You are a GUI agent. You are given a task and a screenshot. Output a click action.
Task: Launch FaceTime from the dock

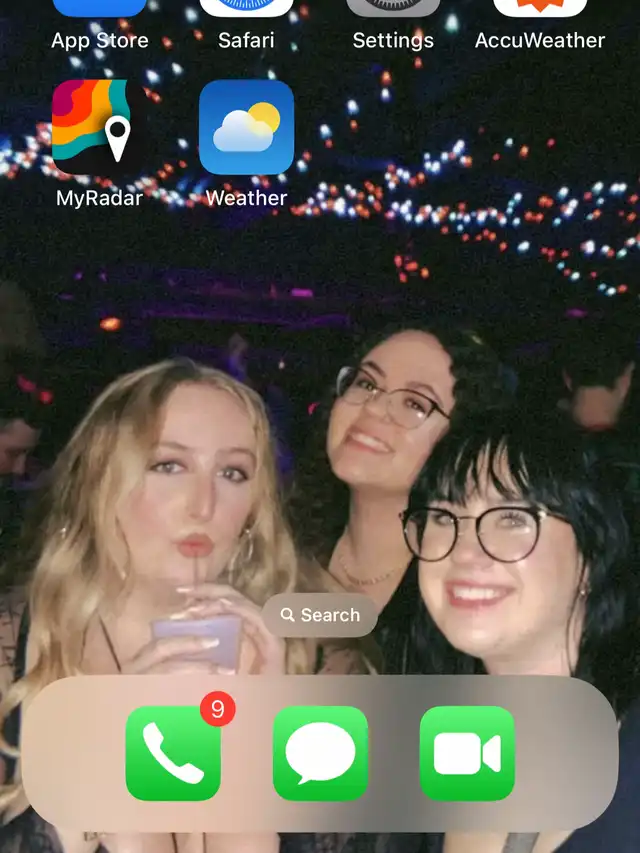467,753
